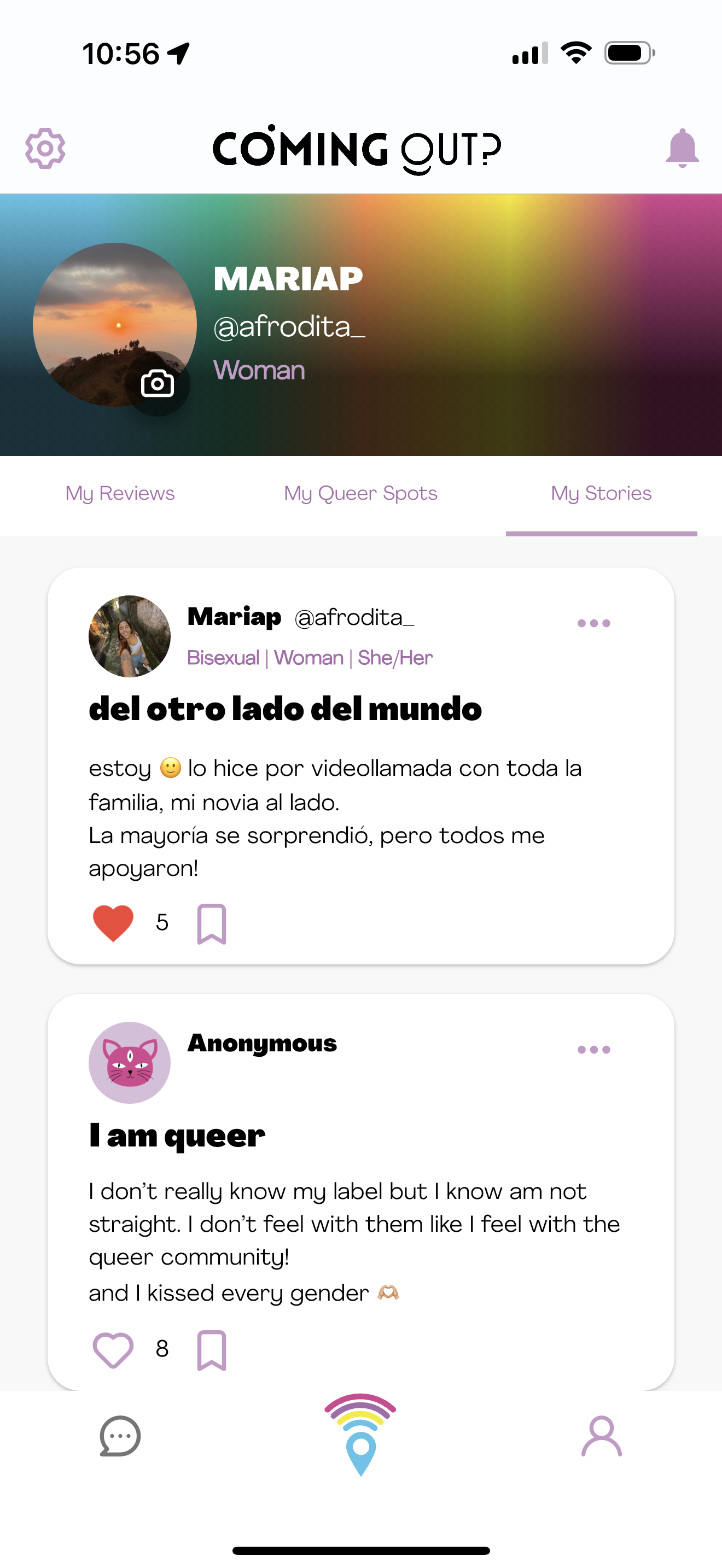The width and height of the screenshot is (722, 1568).
Task: Change profile photo using the camera icon
Action: click(157, 384)
